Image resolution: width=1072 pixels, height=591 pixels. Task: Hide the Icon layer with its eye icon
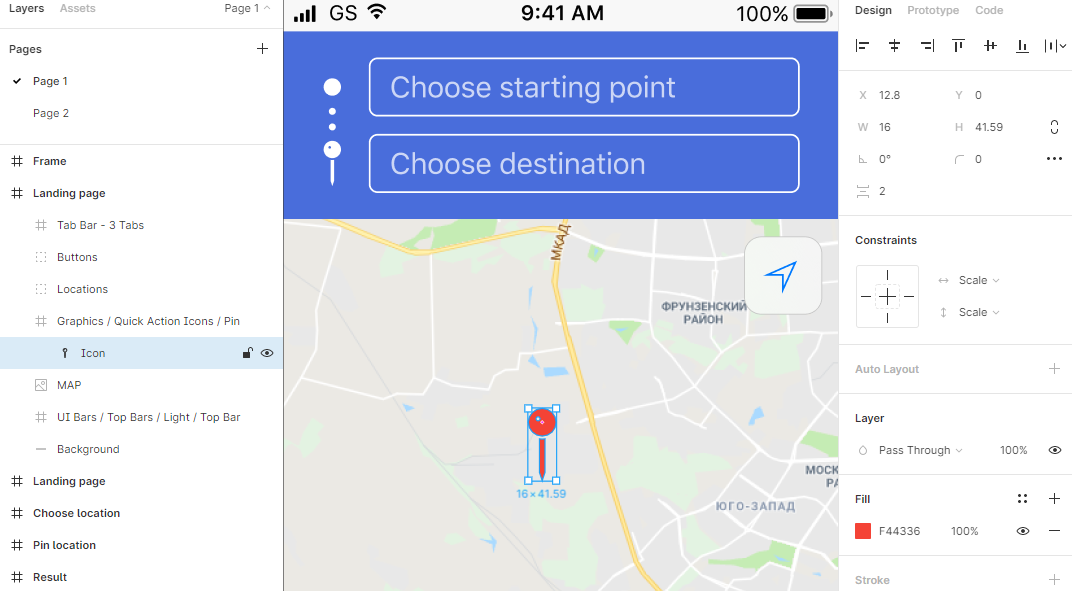tap(267, 353)
